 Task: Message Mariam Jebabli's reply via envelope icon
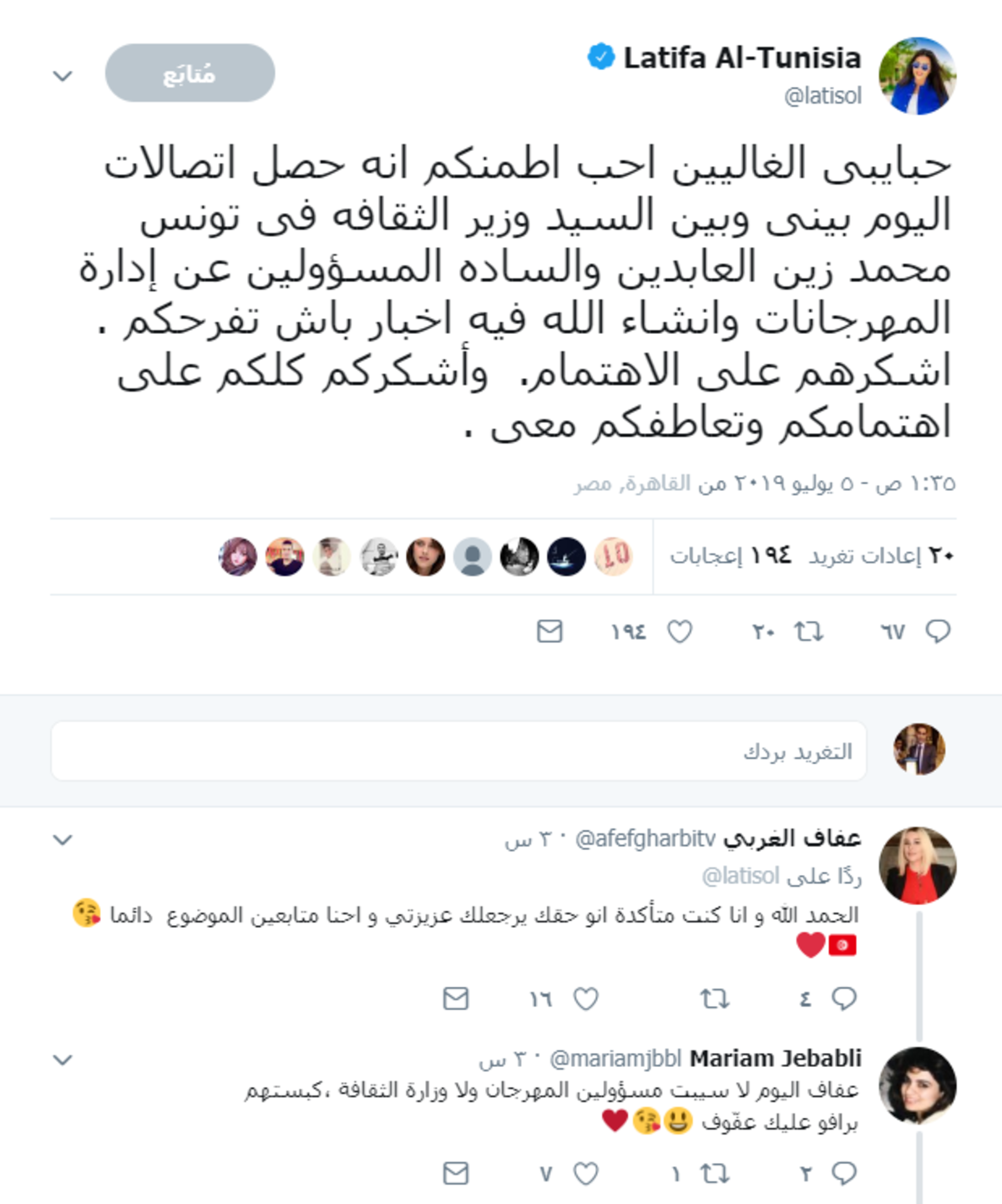tap(456, 1174)
